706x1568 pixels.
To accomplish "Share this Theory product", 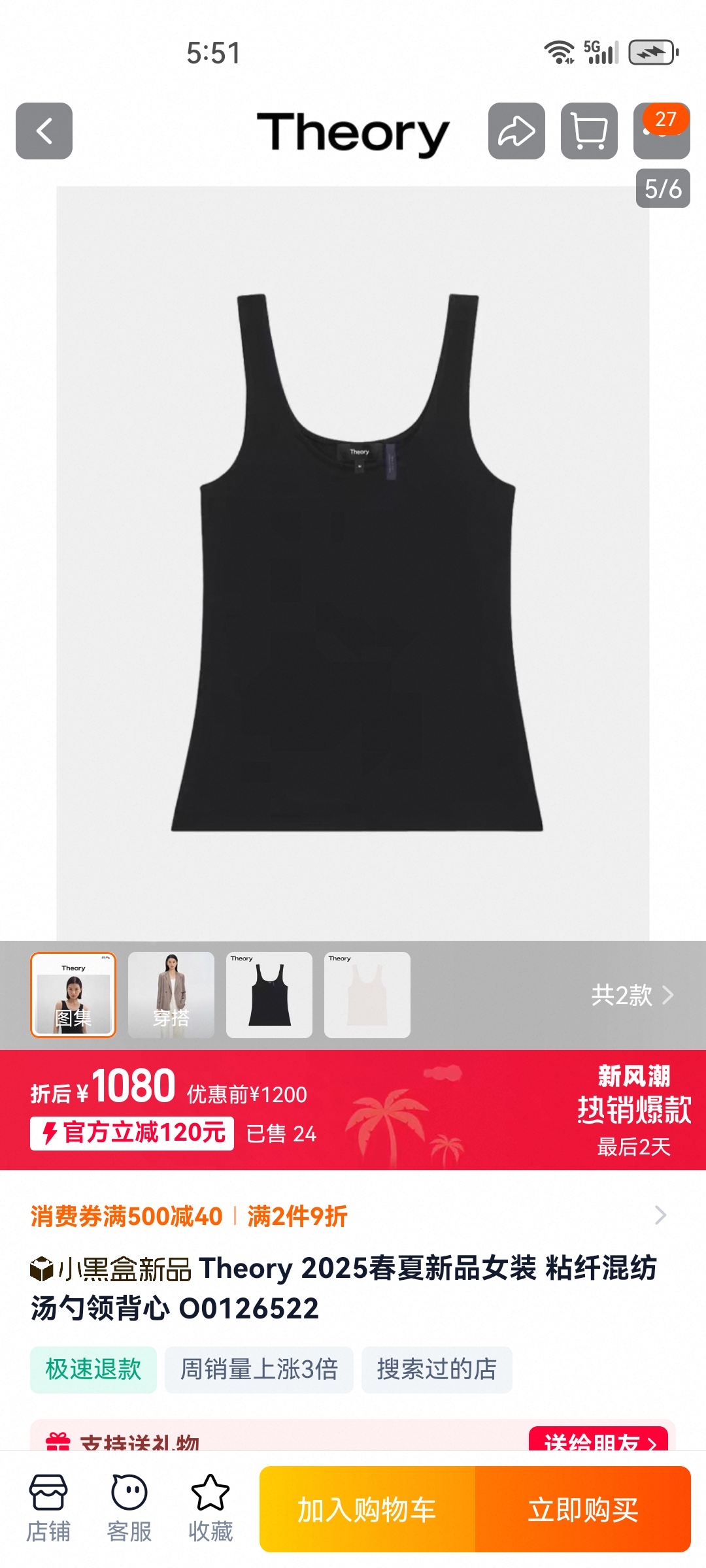I will (x=516, y=131).
